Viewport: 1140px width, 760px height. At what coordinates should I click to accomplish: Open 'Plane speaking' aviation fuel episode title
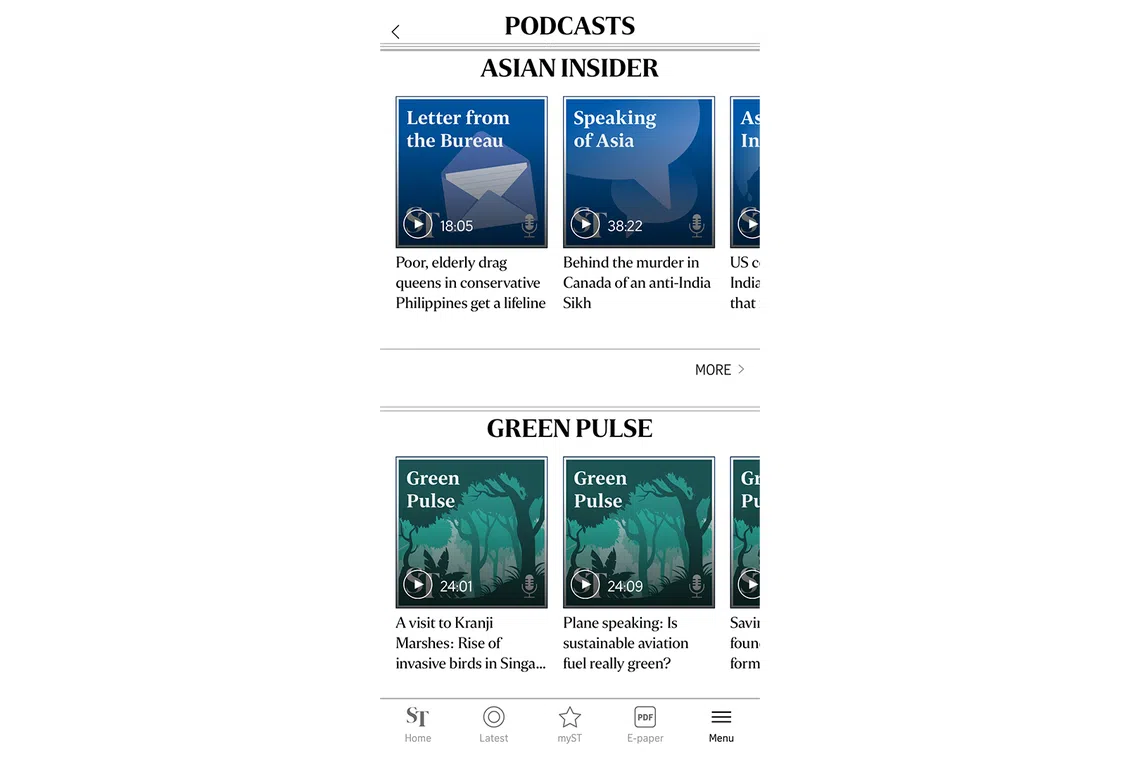point(626,643)
